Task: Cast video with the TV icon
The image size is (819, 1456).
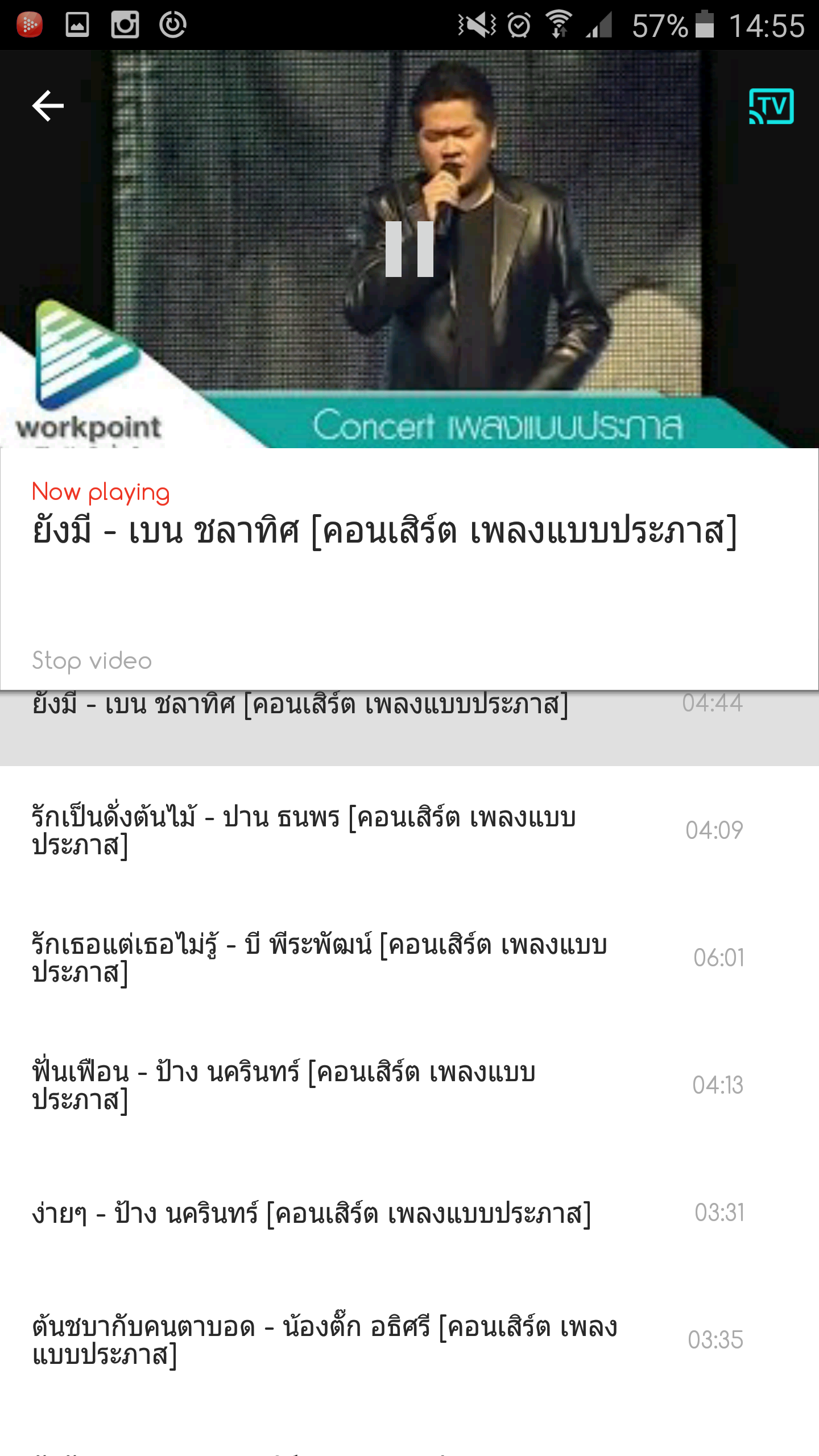Action: (771, 106)
